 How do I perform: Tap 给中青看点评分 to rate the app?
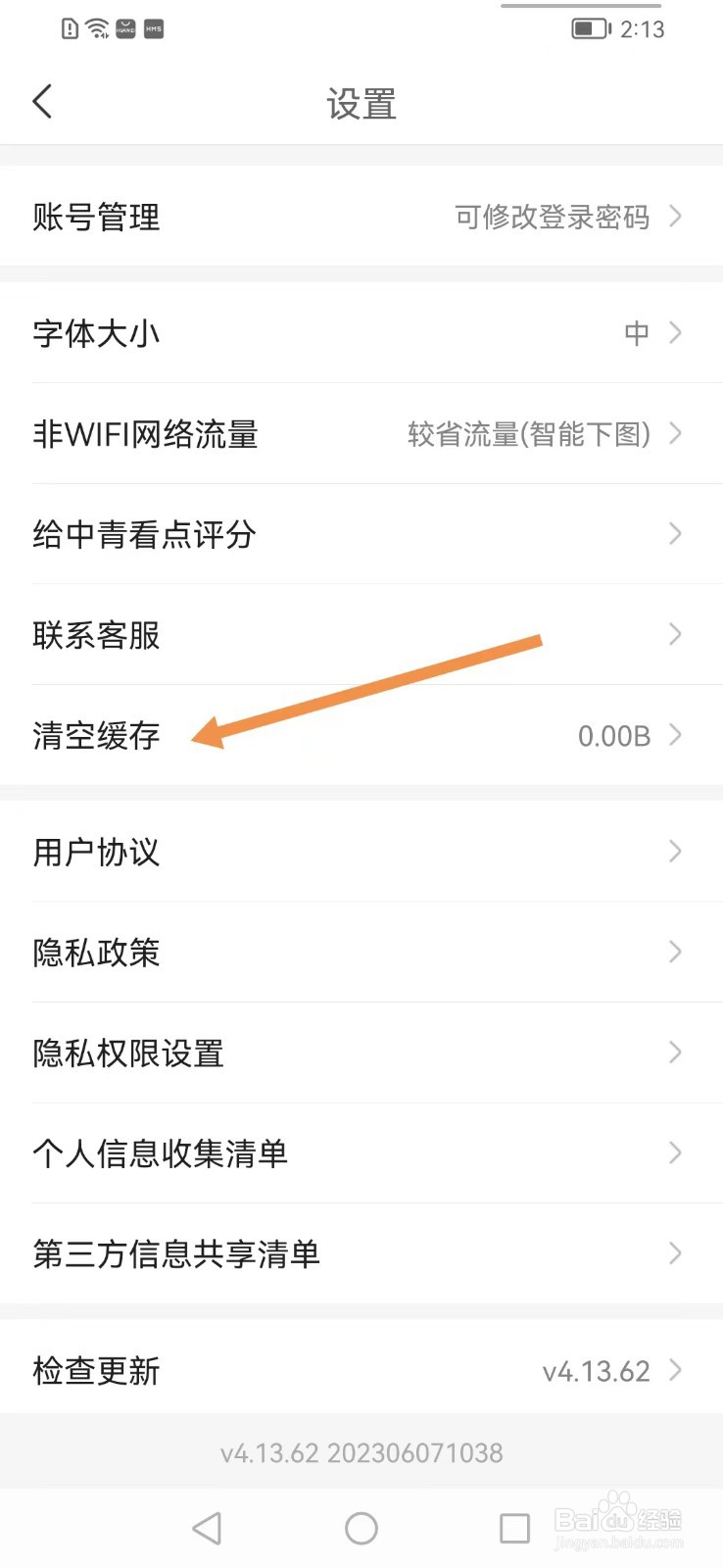pyautogui.click(x=144, y=534)
